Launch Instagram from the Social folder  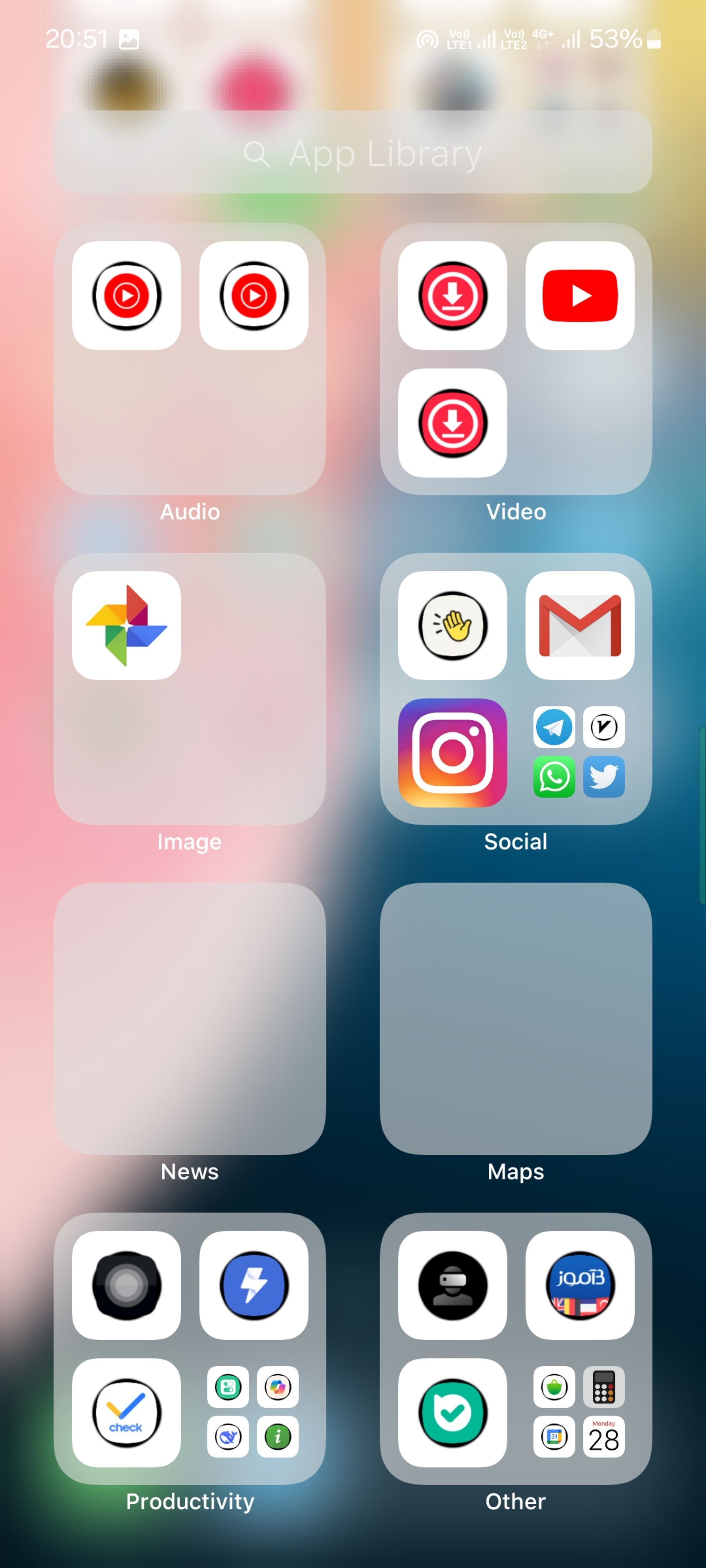(452, 752)
